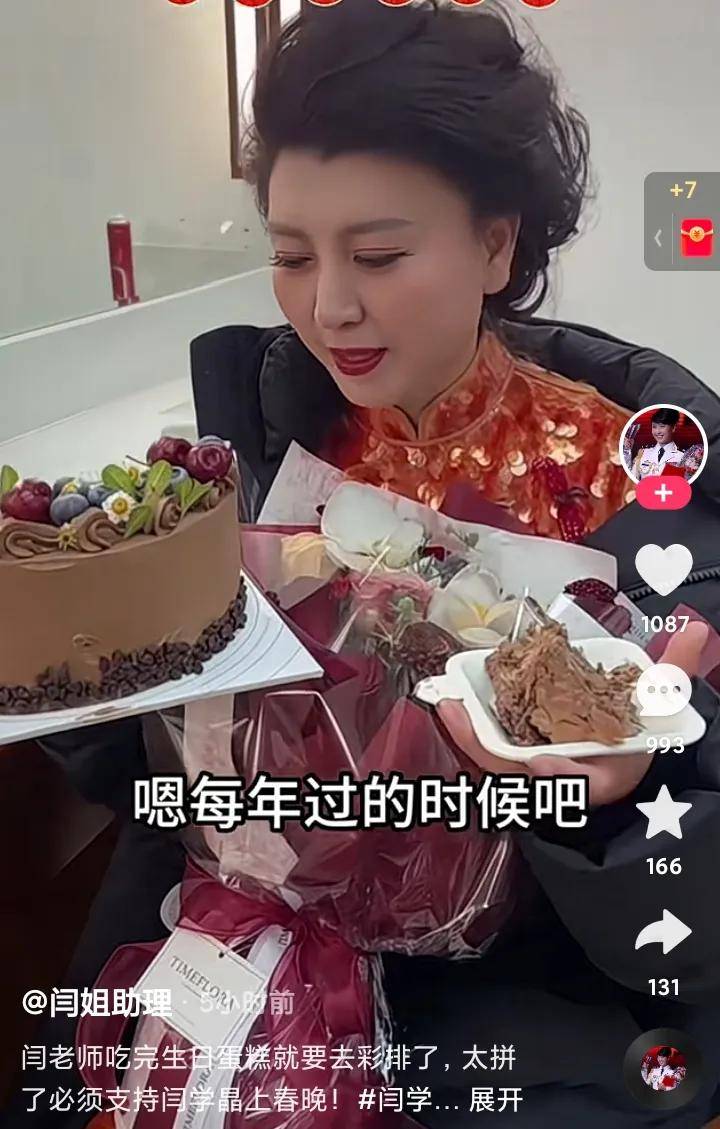Follow the creator with the plus button
Image resolution: width=720 pixels, height=1129 pixels.
click(663, 494)
